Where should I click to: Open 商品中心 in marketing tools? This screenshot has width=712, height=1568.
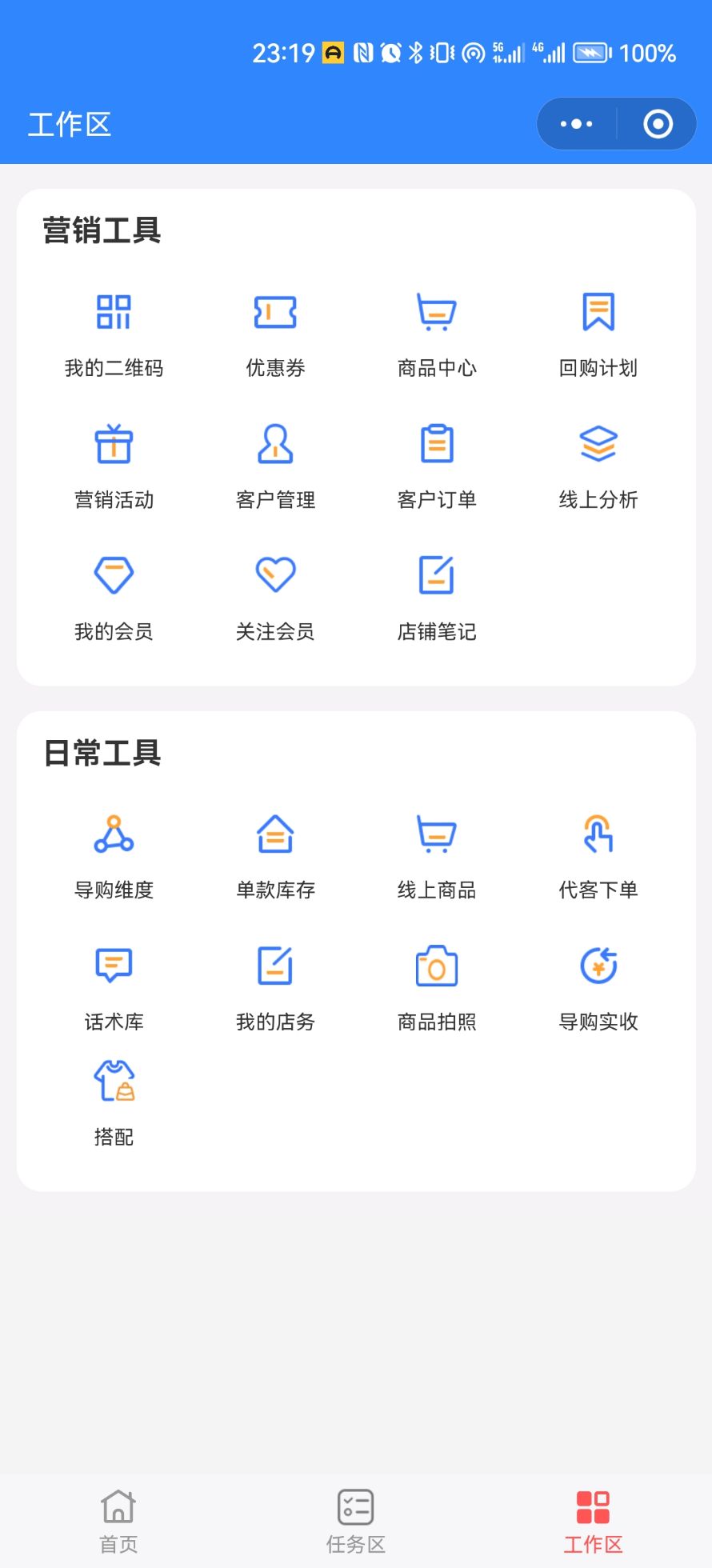tap(437, 332)
